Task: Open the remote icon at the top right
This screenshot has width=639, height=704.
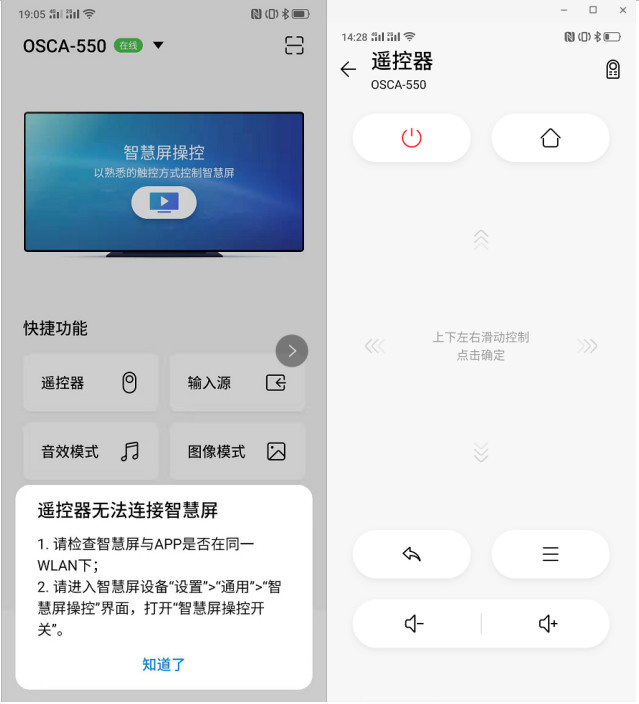Action: point(613,69)
